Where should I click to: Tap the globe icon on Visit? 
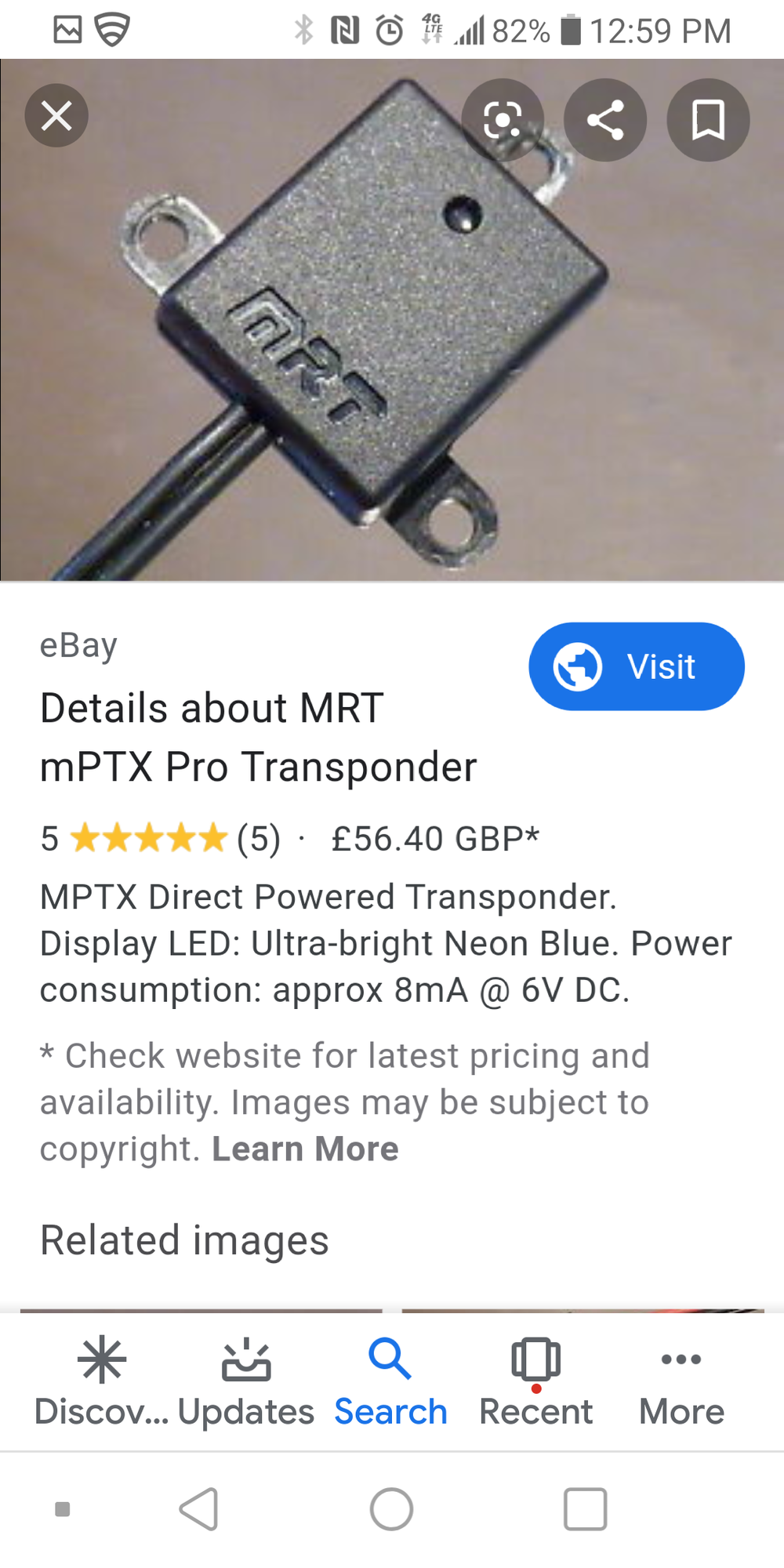[x=578, y=666]
